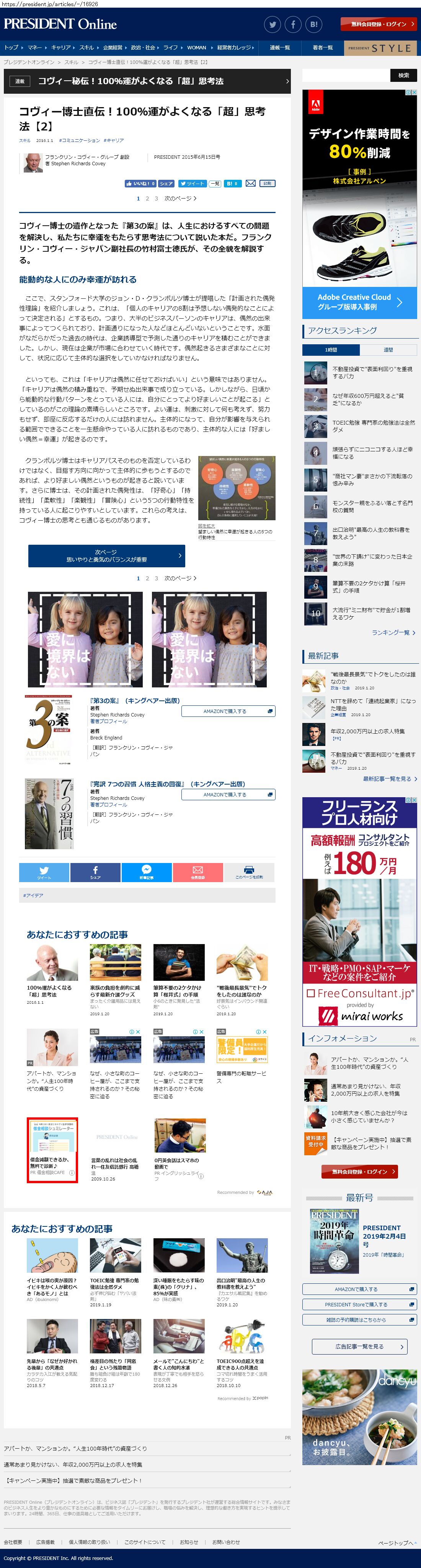The image size is (421, 1568).
Task: Open the マネー navigation menu item
Action: click(x=34, y=47)
